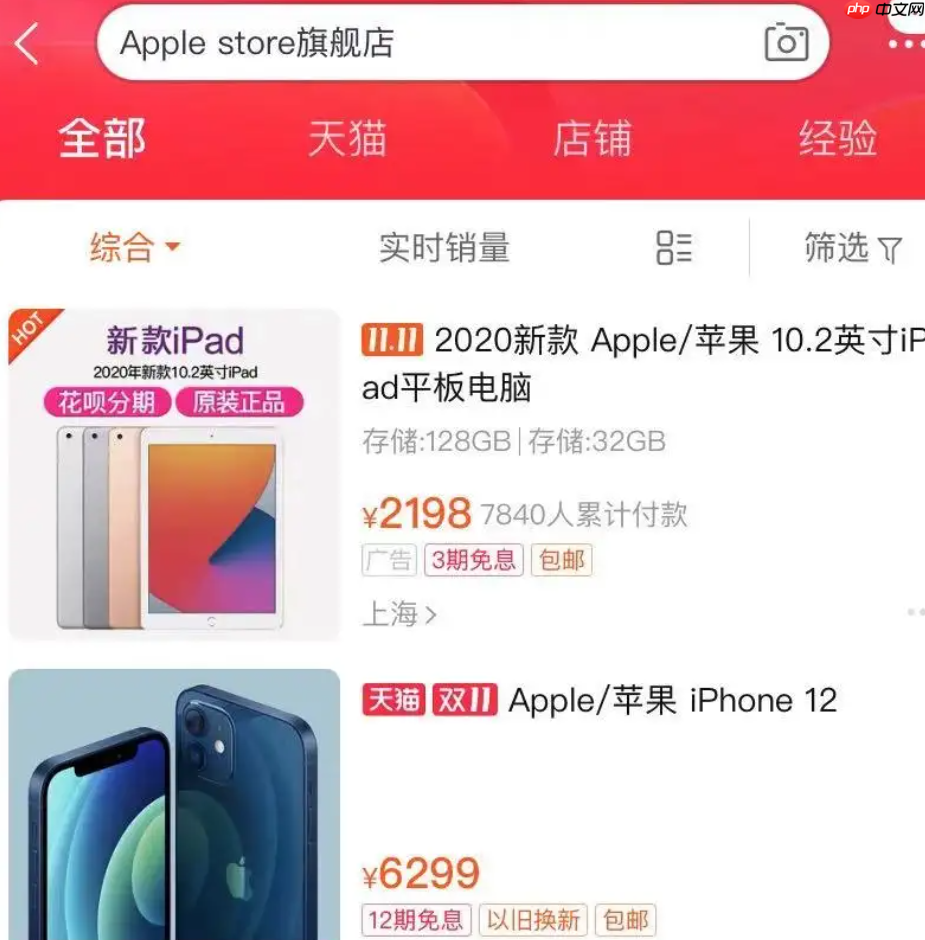The width and height of the screenshot is (925, 940).
Task: Switch to the 天猫 tab
Action: [x=349, y=140]
